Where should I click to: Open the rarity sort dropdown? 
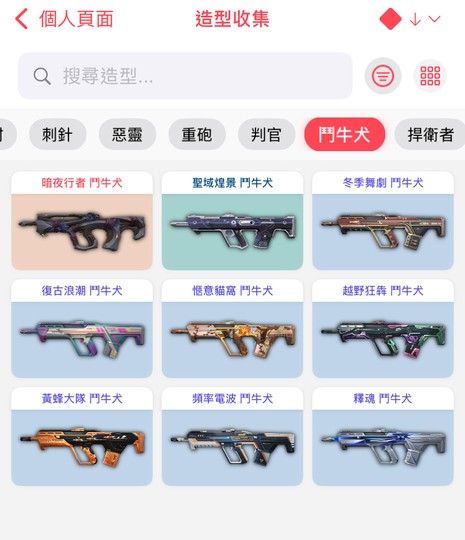point(410,19)
